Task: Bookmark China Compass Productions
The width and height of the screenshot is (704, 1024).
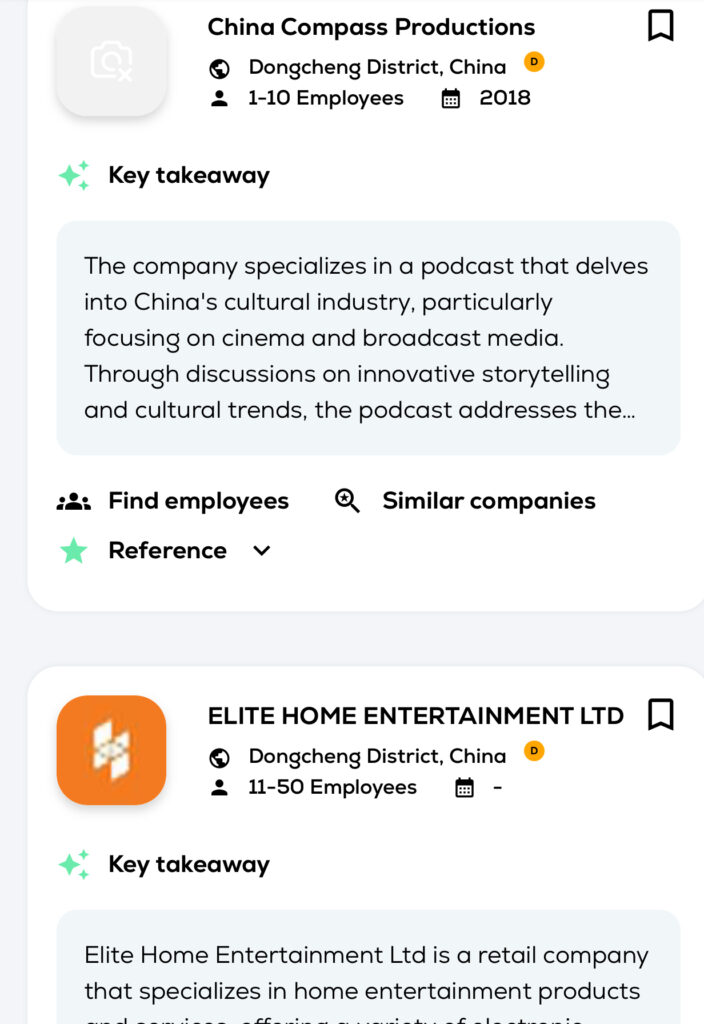Action: click(660, 25)
